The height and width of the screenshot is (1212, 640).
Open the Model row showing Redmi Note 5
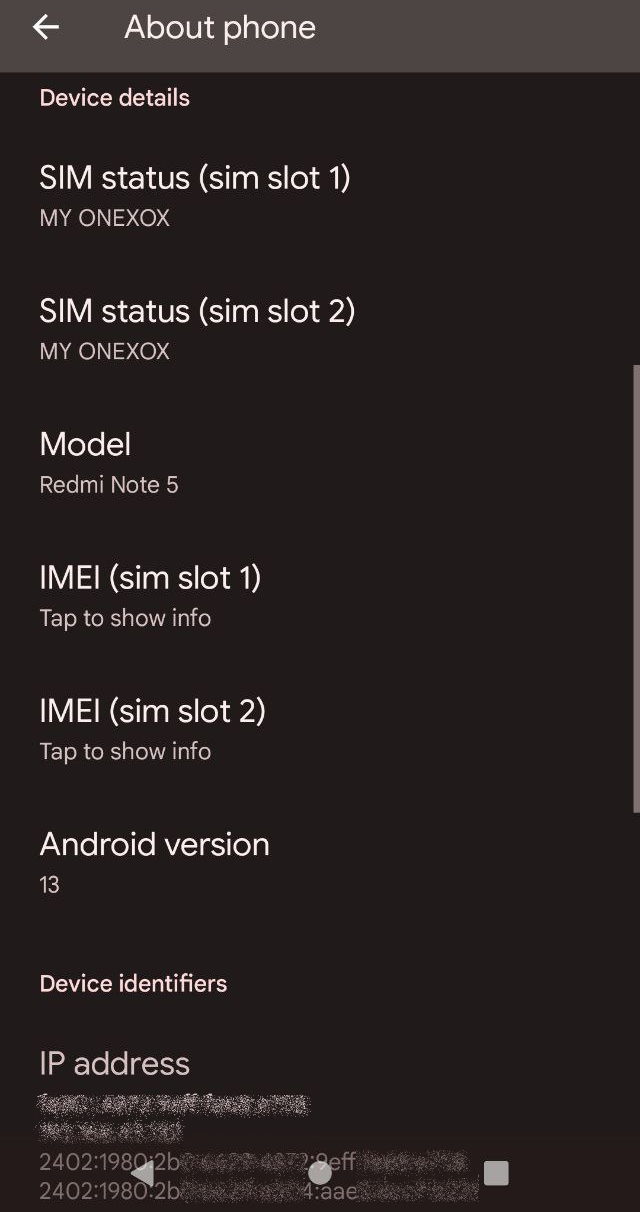tap(110, 462)
